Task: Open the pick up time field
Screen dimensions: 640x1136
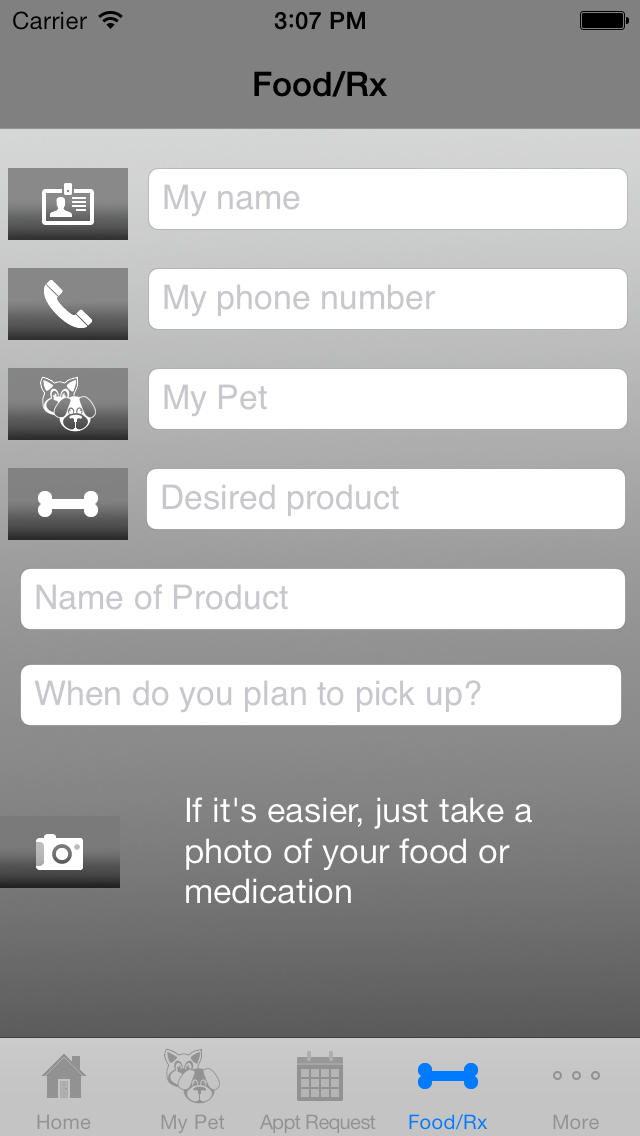Action: (x=321, y=695)
